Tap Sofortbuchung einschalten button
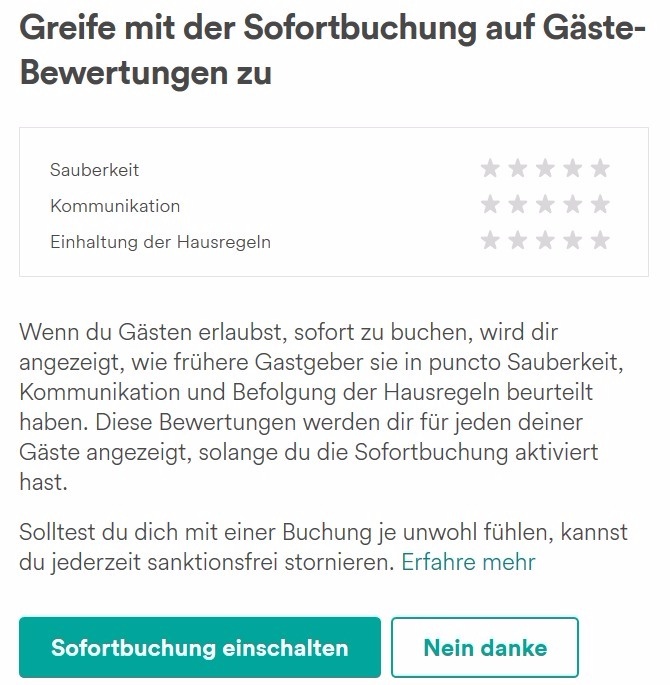Viewport: 670px width, 685px height. (x=200, y=647)
